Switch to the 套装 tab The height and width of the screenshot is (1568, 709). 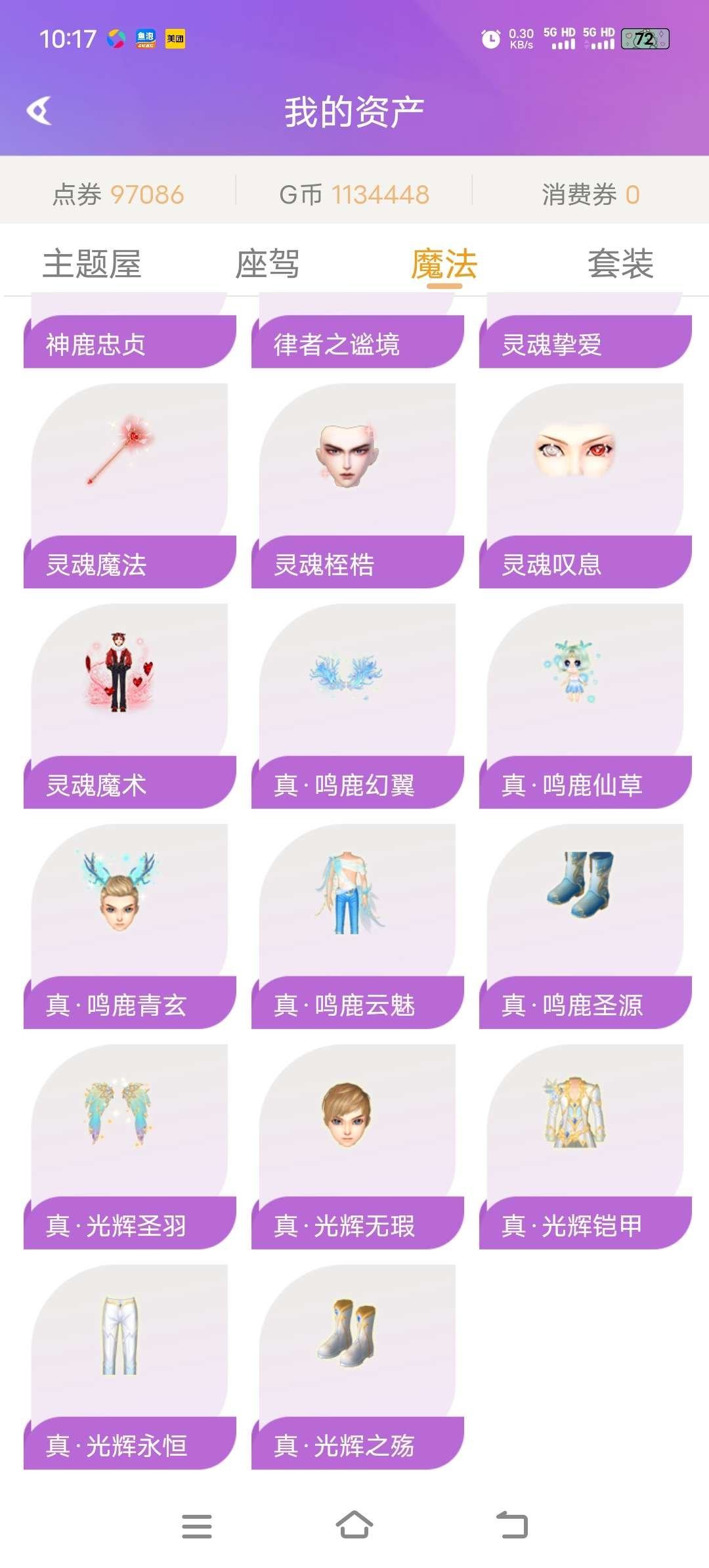pos(620,264)
